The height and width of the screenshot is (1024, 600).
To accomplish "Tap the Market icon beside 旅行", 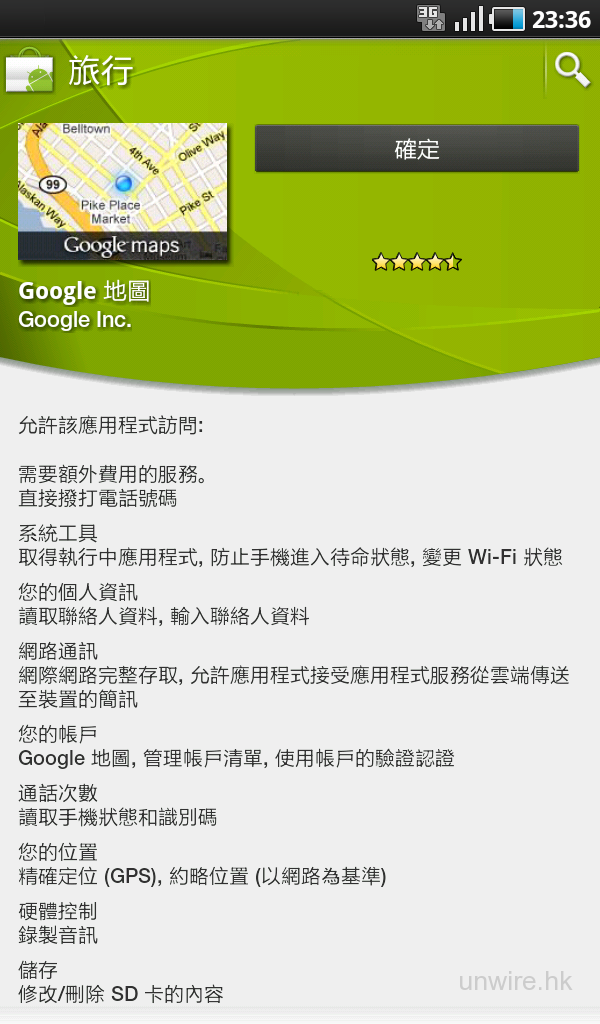I will click(29, 73).
